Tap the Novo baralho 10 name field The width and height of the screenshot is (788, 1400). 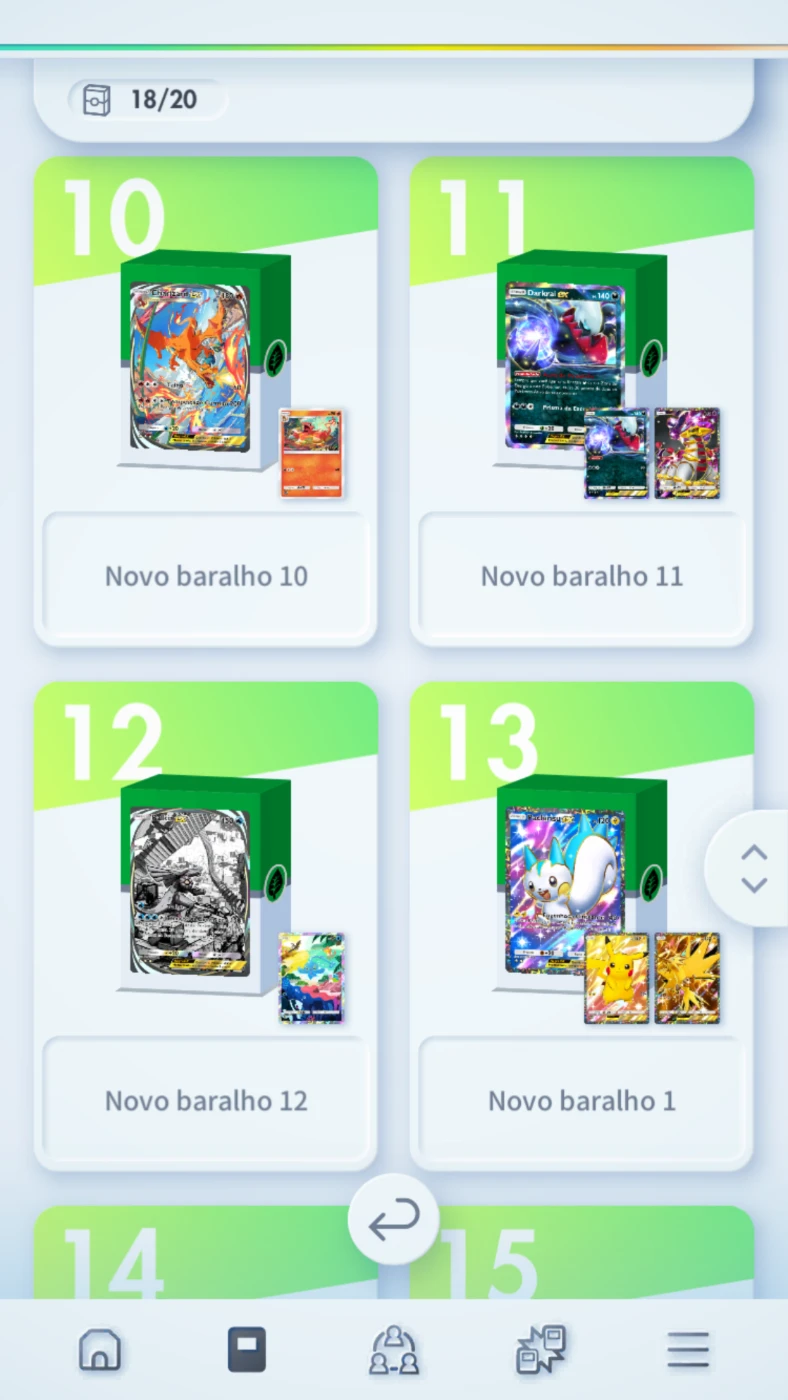coord(206,576)
